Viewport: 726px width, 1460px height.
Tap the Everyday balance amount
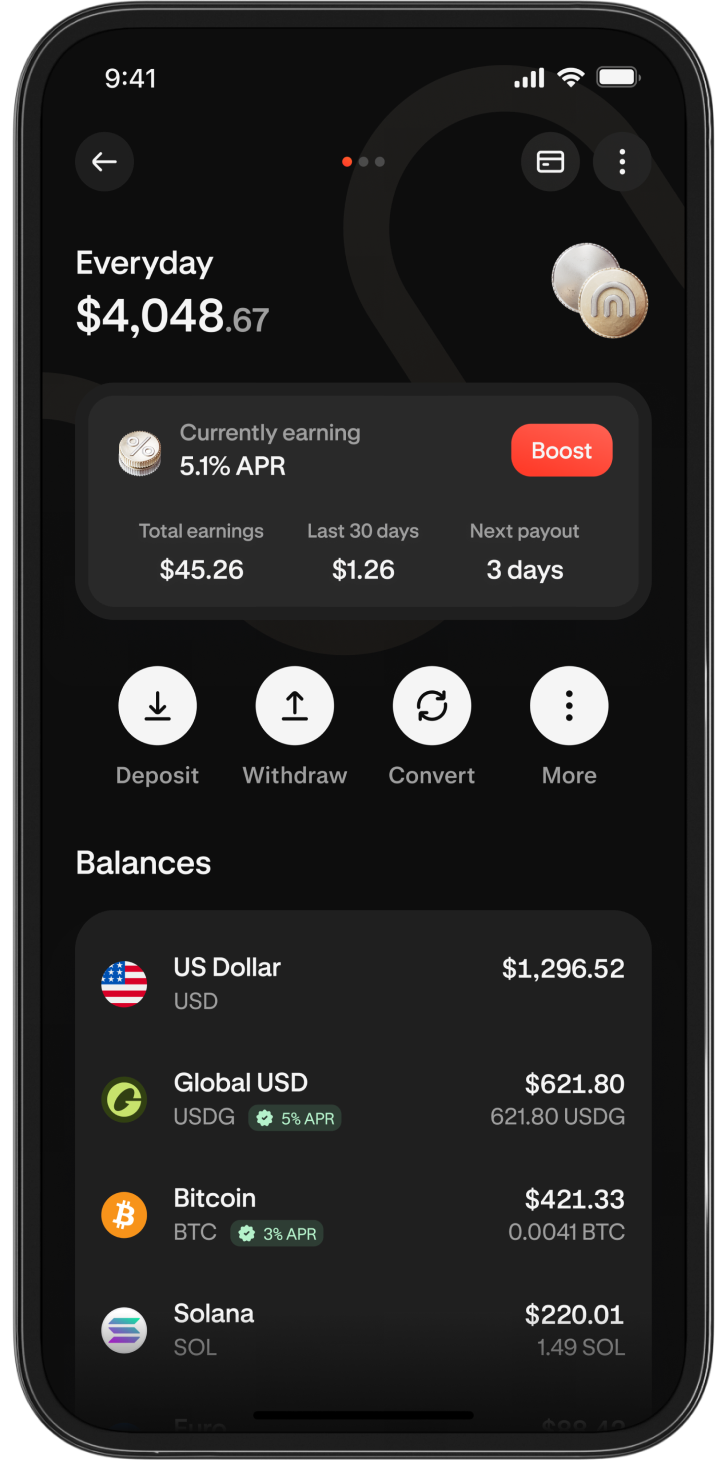point(171,313)
